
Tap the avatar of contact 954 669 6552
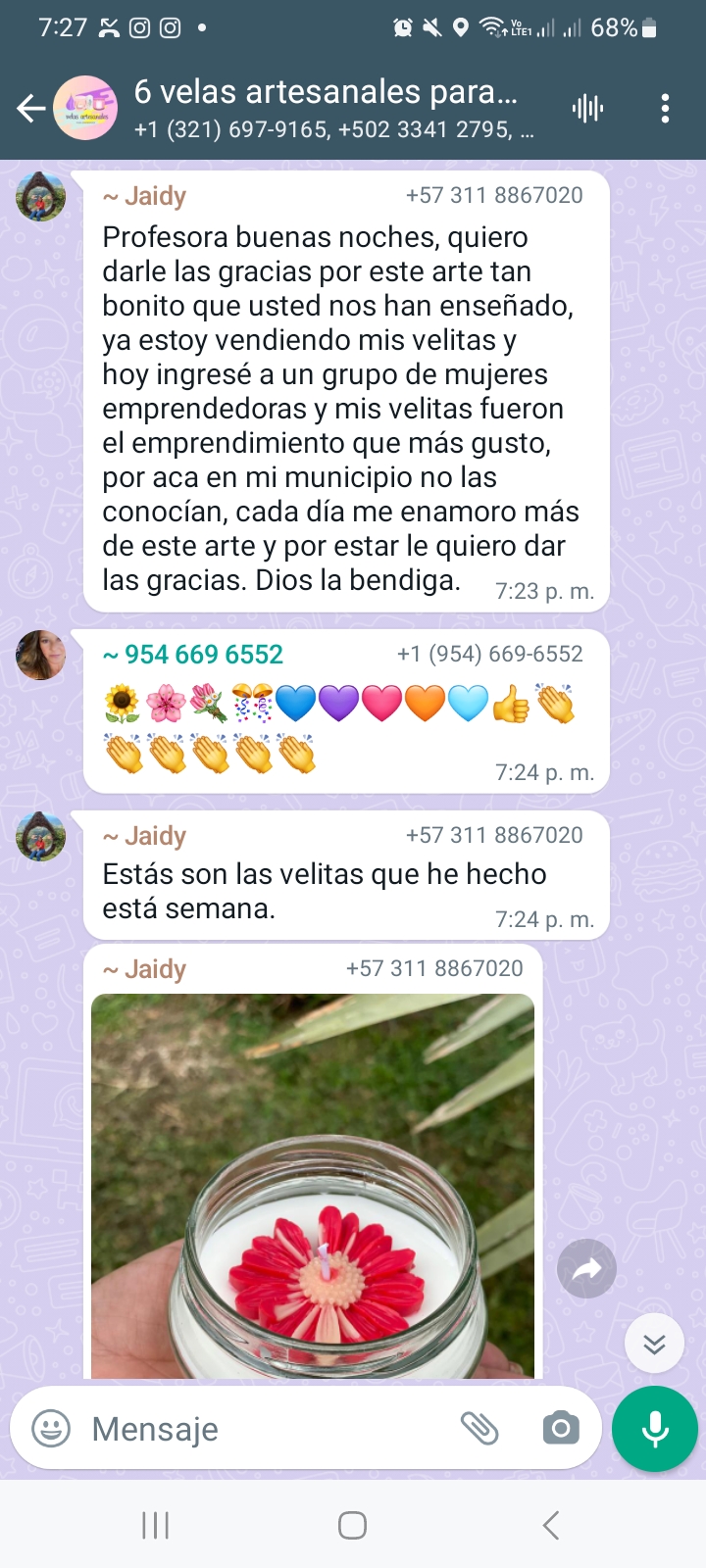[x=40, y=656]
